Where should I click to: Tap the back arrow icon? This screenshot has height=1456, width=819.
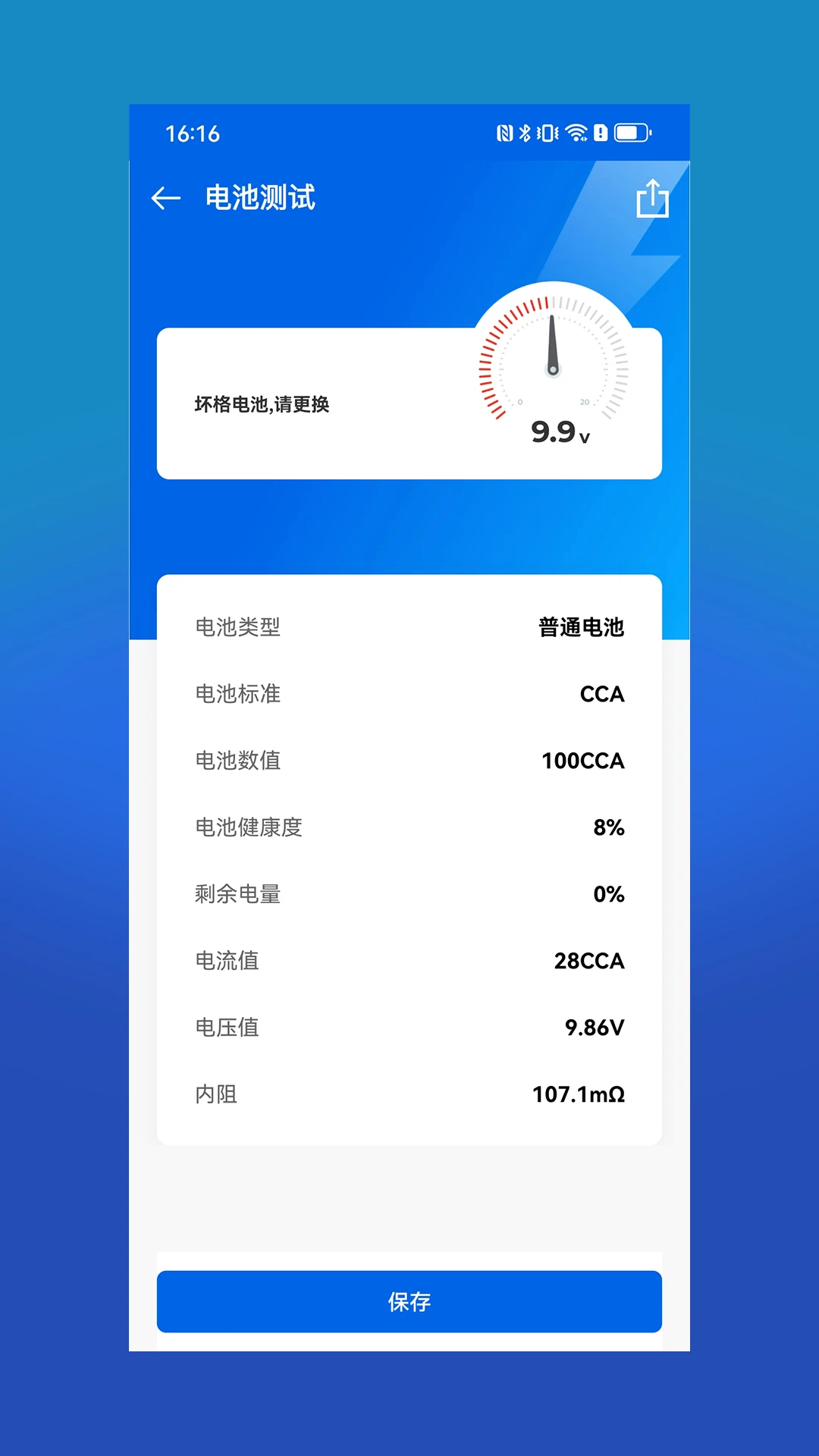165,199
